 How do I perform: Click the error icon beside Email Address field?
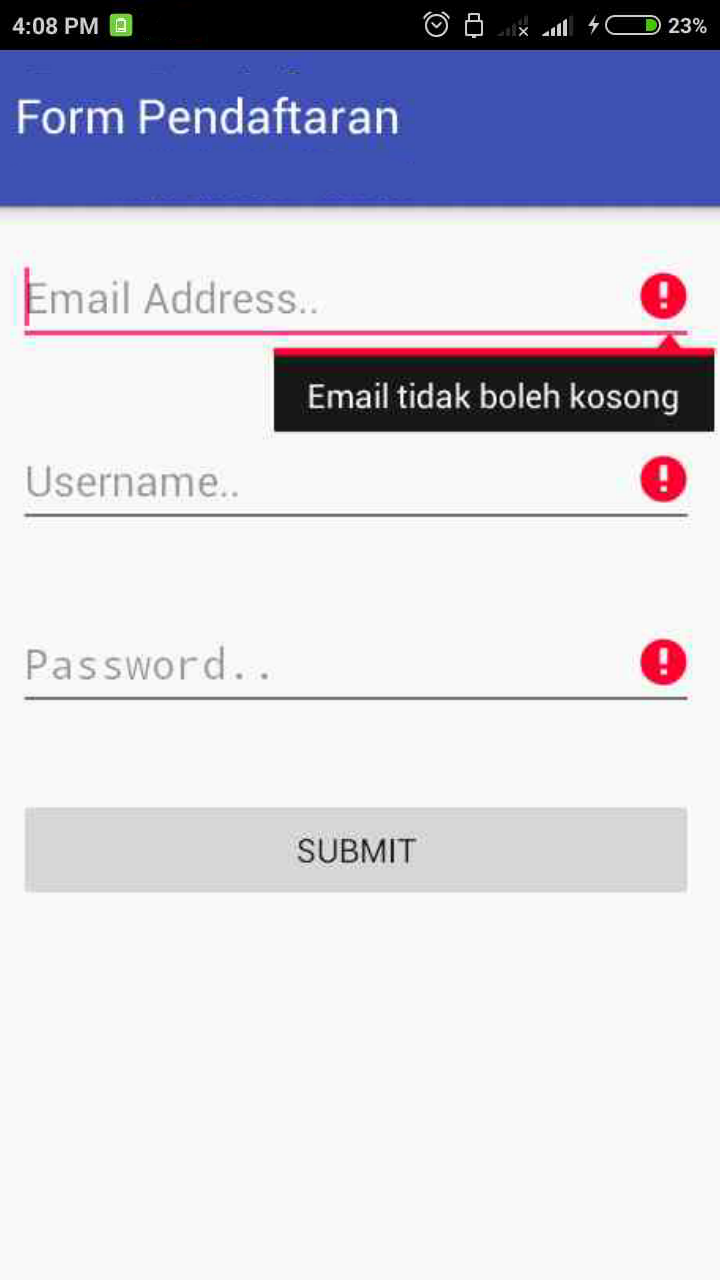[x=663, y=296]
